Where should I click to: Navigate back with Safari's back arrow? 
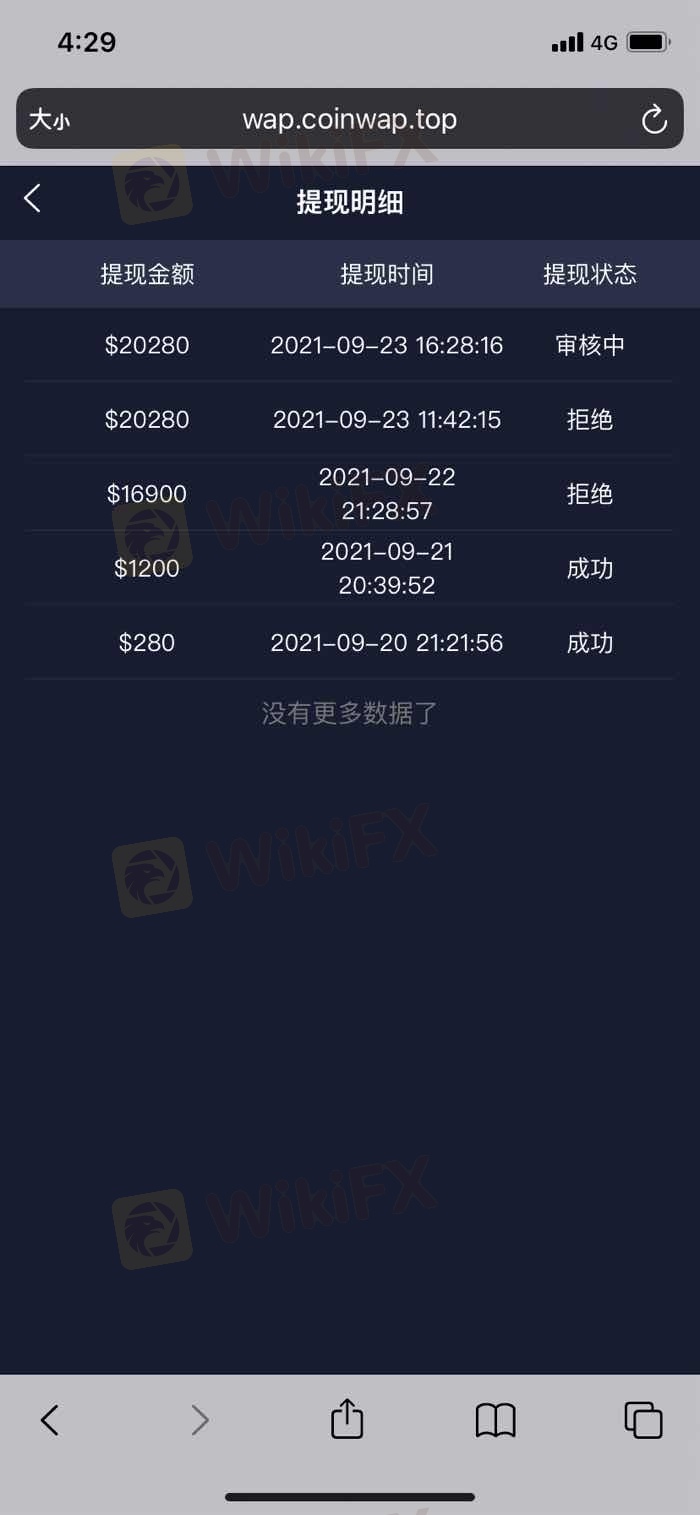pyautogui.click(x=49, y=1419)
